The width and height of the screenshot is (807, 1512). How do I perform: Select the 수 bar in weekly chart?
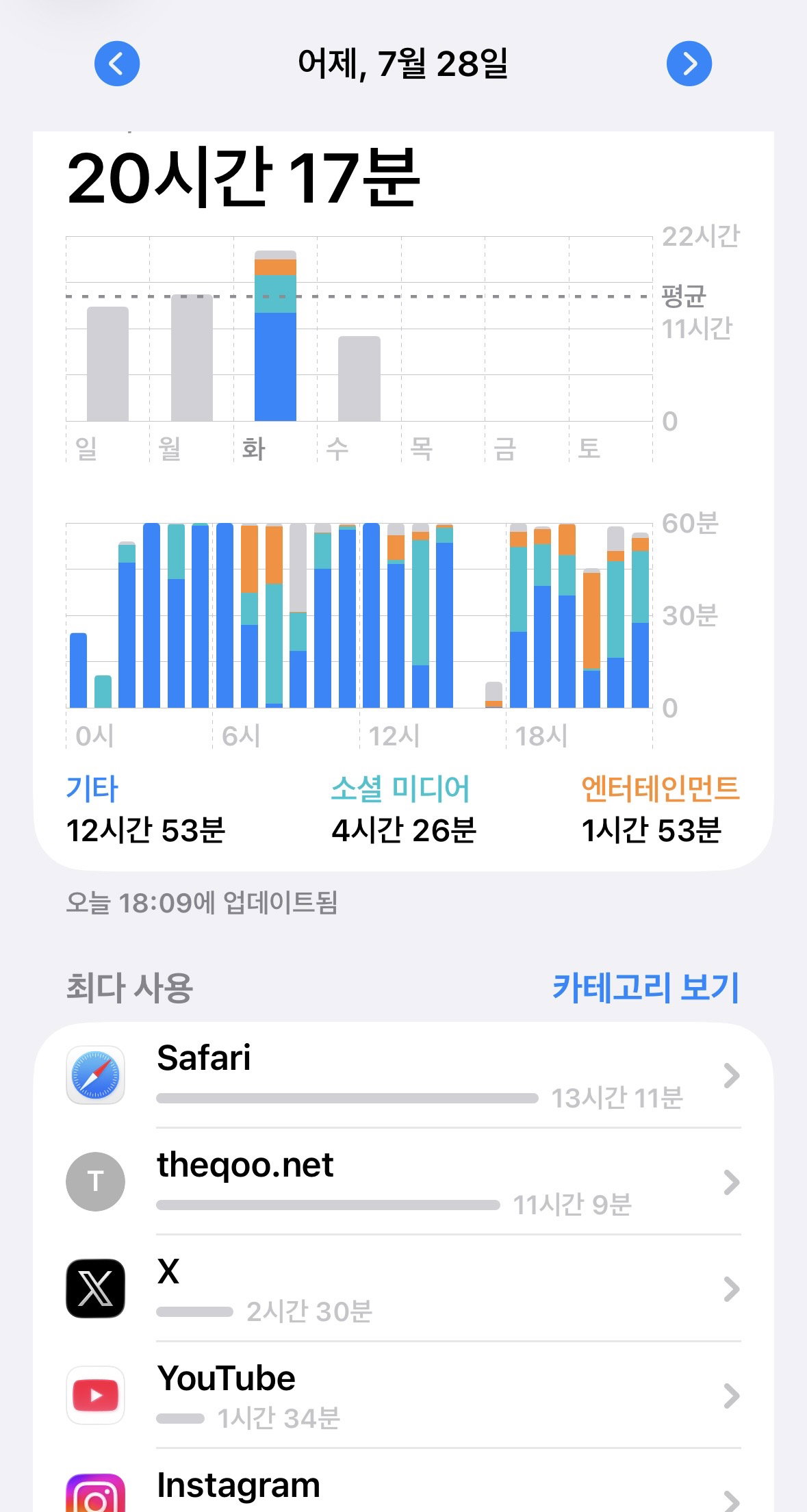click(x=359, y=379)
